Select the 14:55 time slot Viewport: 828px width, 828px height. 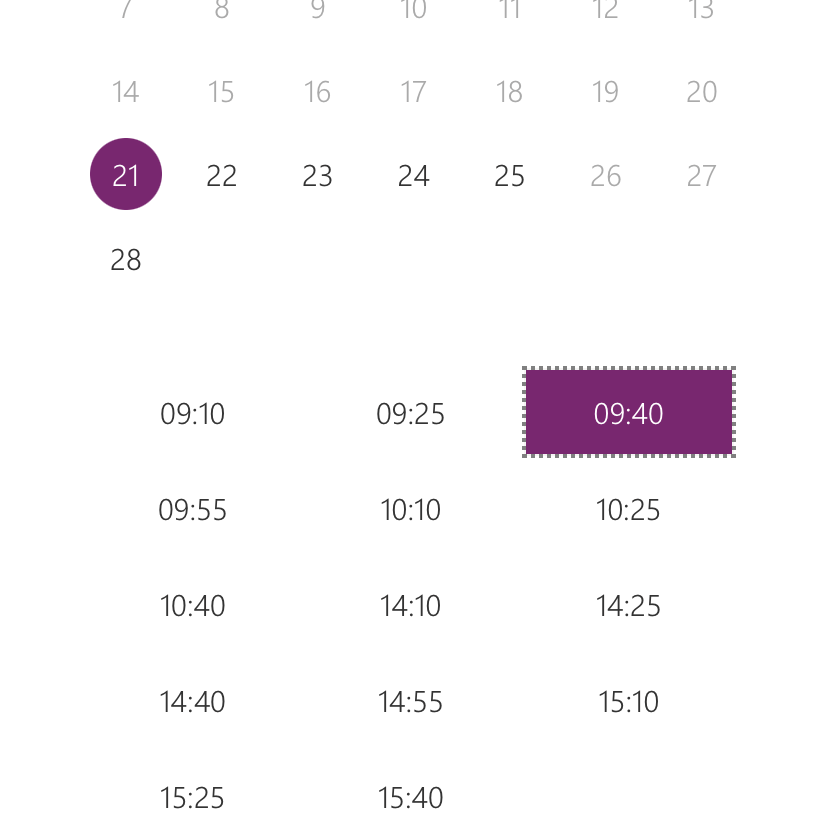coord(410,702)
